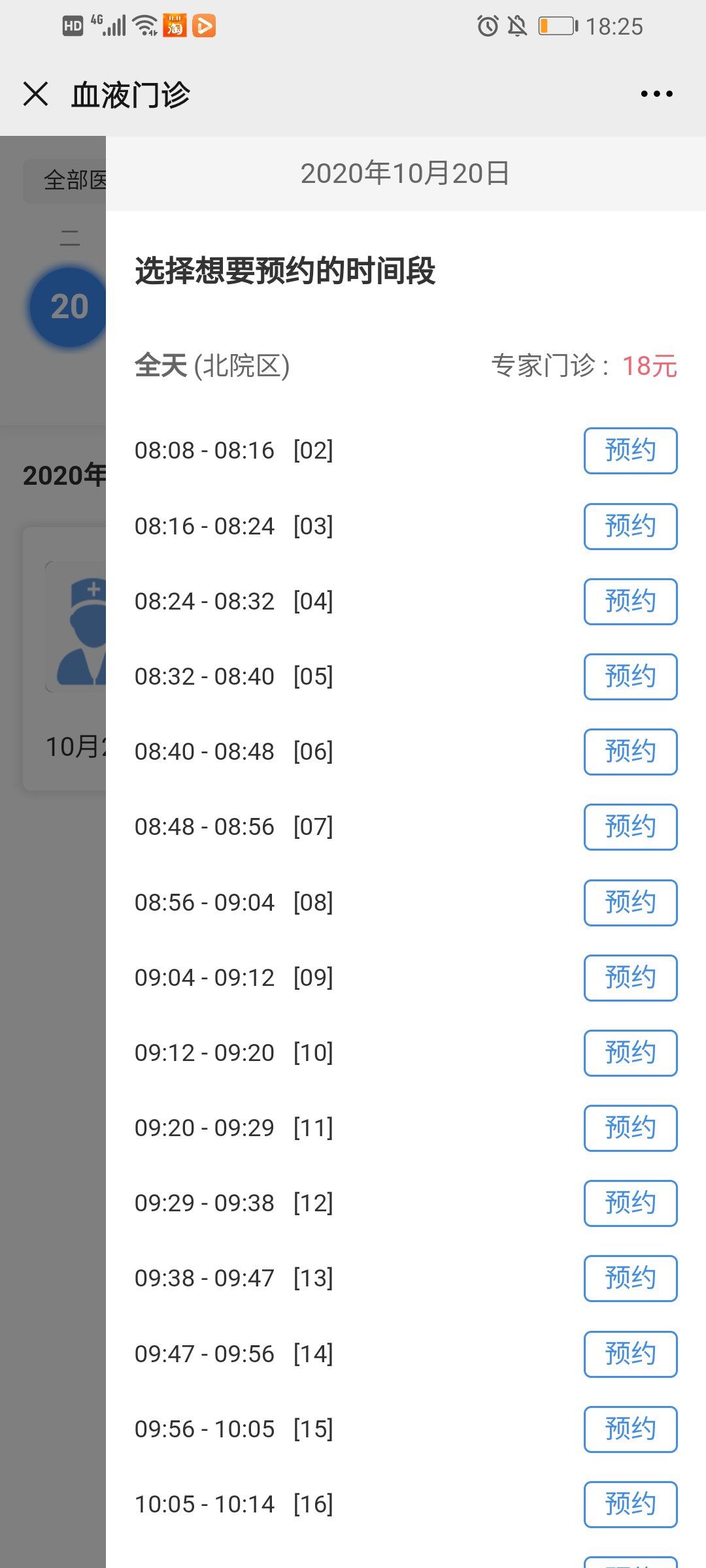Book the 08:08 - 08:16 slot
Viewport: 706px width, 1568px height.
tap(630, 451)
